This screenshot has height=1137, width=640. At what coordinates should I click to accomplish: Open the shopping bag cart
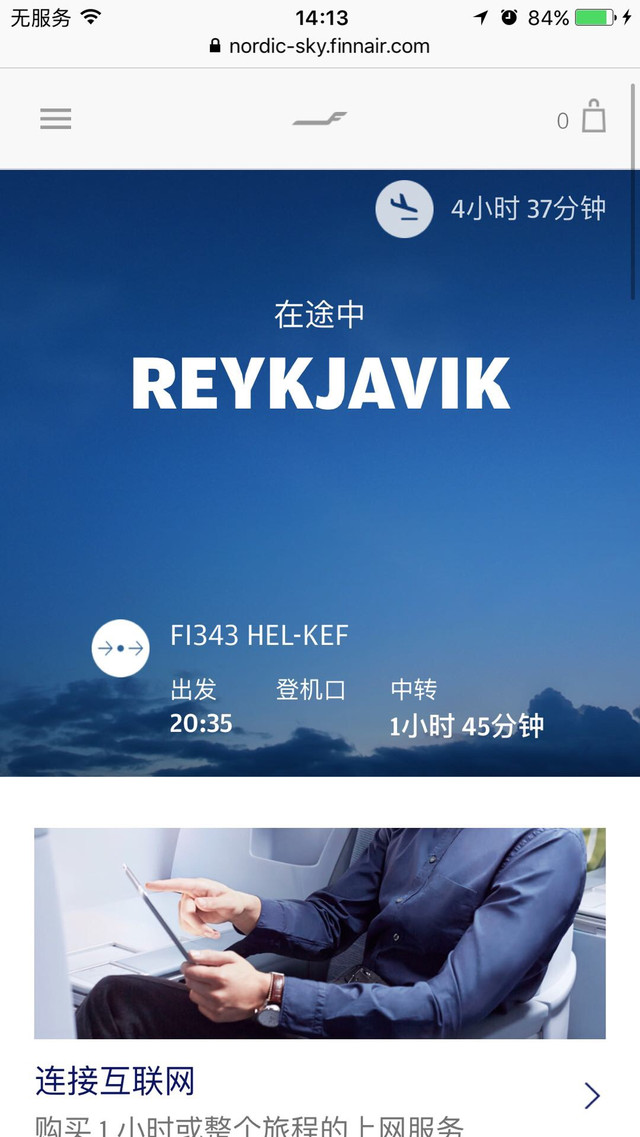[x=593, y=117]
